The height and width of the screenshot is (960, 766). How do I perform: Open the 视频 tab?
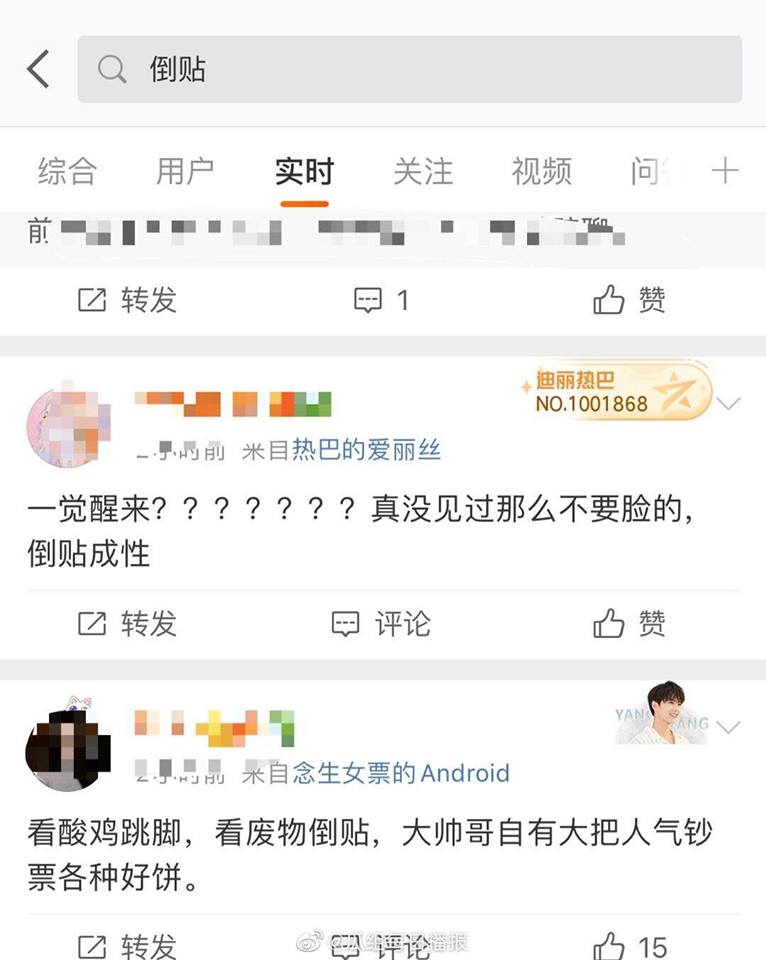tap(541, 172)
